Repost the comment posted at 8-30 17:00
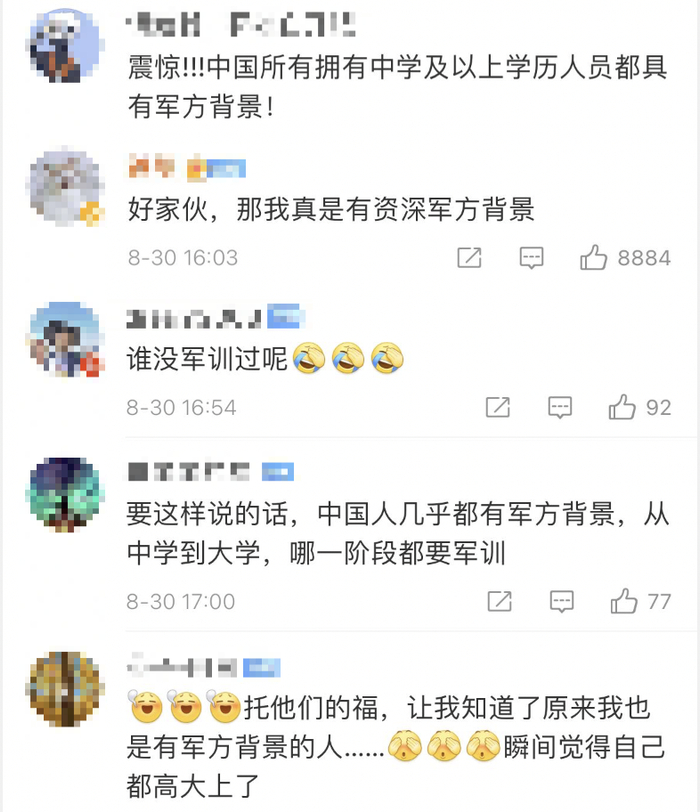Viewport: 700px width, 812px height. click(x=499, y=601)
